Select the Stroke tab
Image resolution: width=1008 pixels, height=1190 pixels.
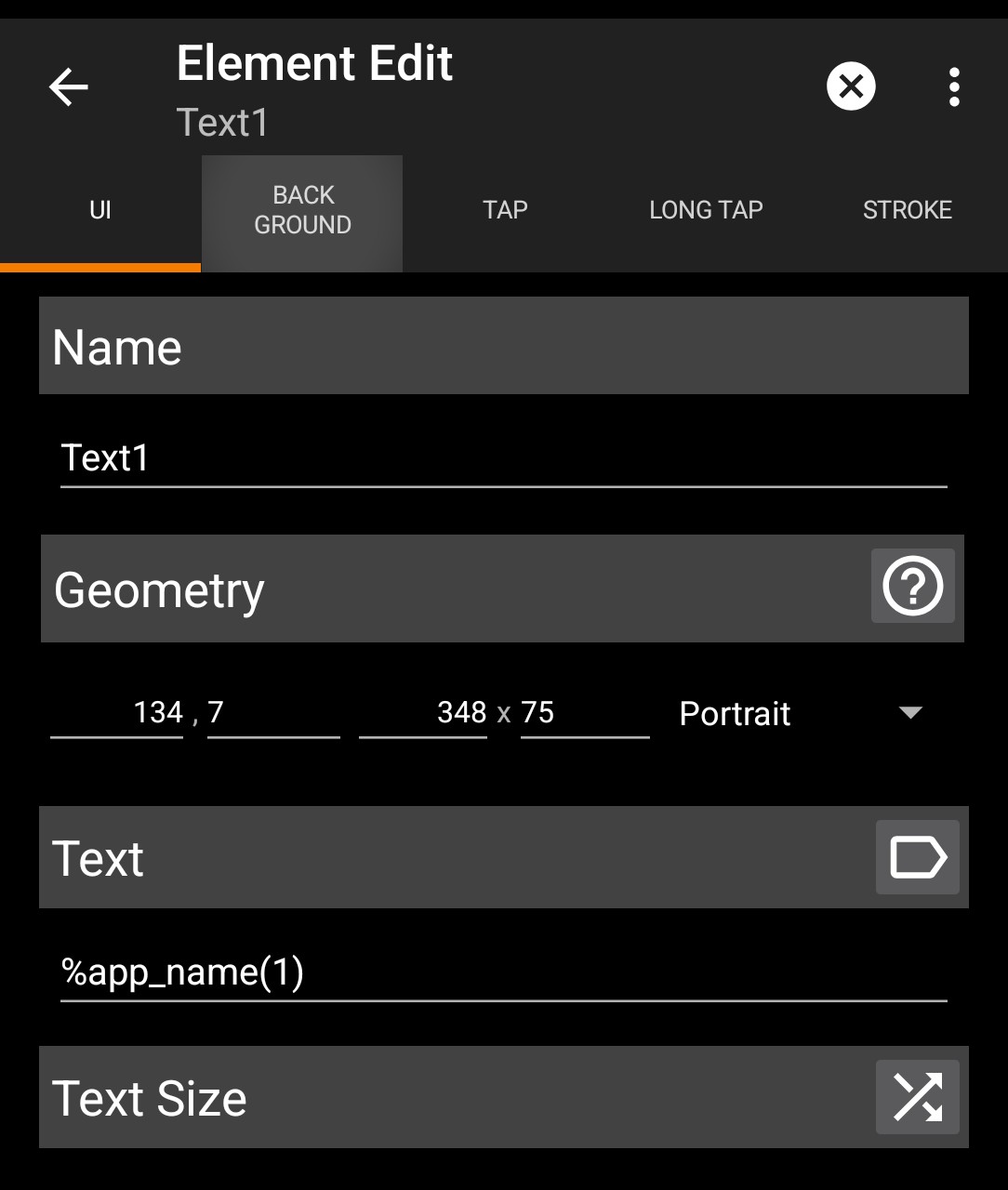[907, 211]
